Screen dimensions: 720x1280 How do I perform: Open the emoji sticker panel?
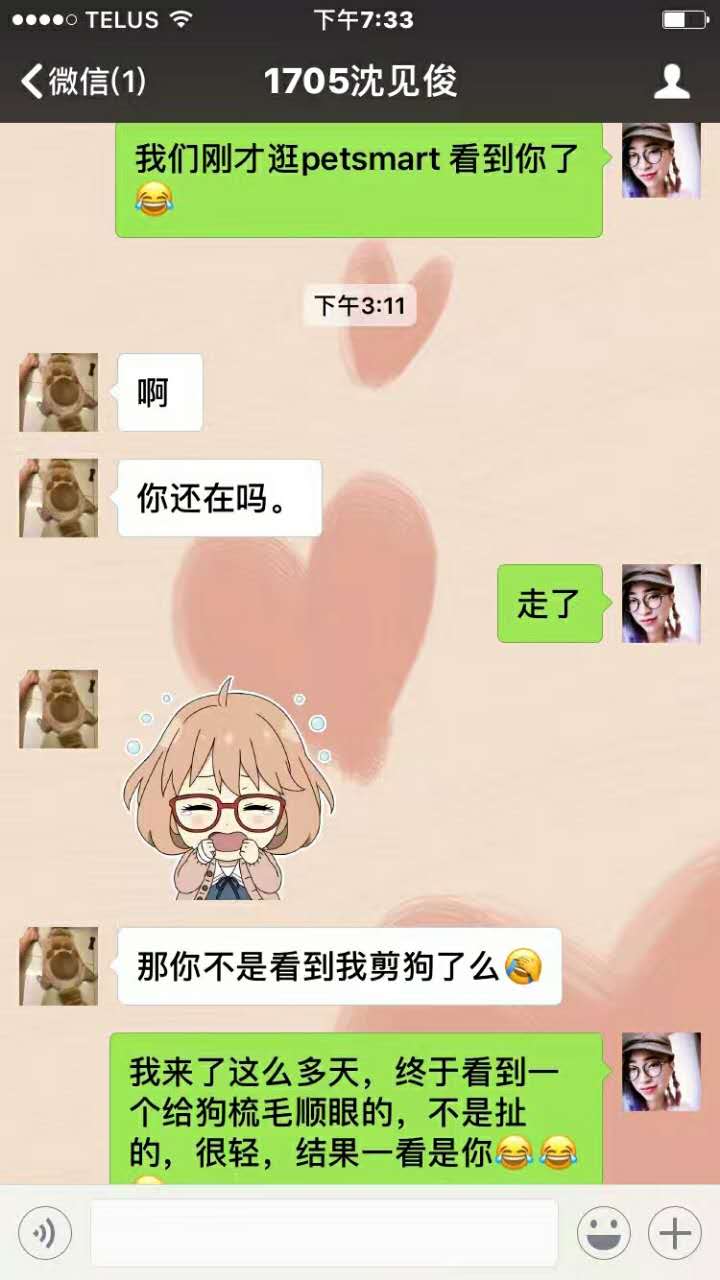[603, 1233]
